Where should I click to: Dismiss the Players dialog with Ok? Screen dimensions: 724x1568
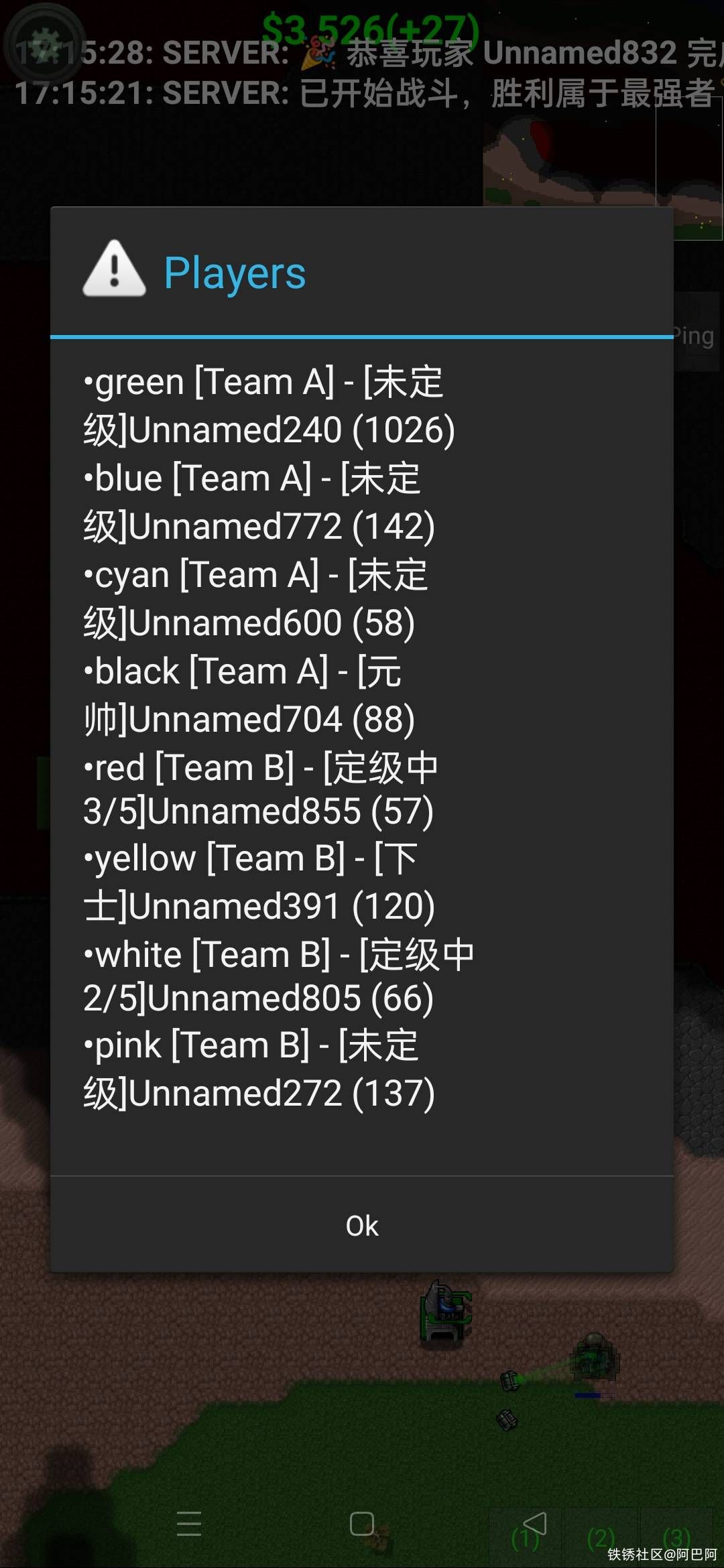click(x=362, y=1226)
